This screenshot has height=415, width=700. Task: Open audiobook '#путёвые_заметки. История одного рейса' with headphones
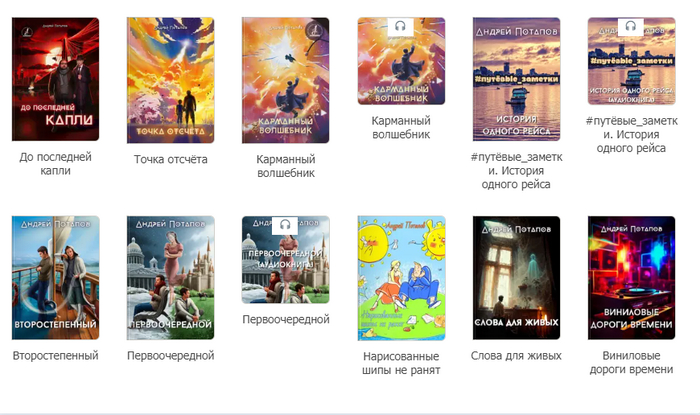point(631,62)
